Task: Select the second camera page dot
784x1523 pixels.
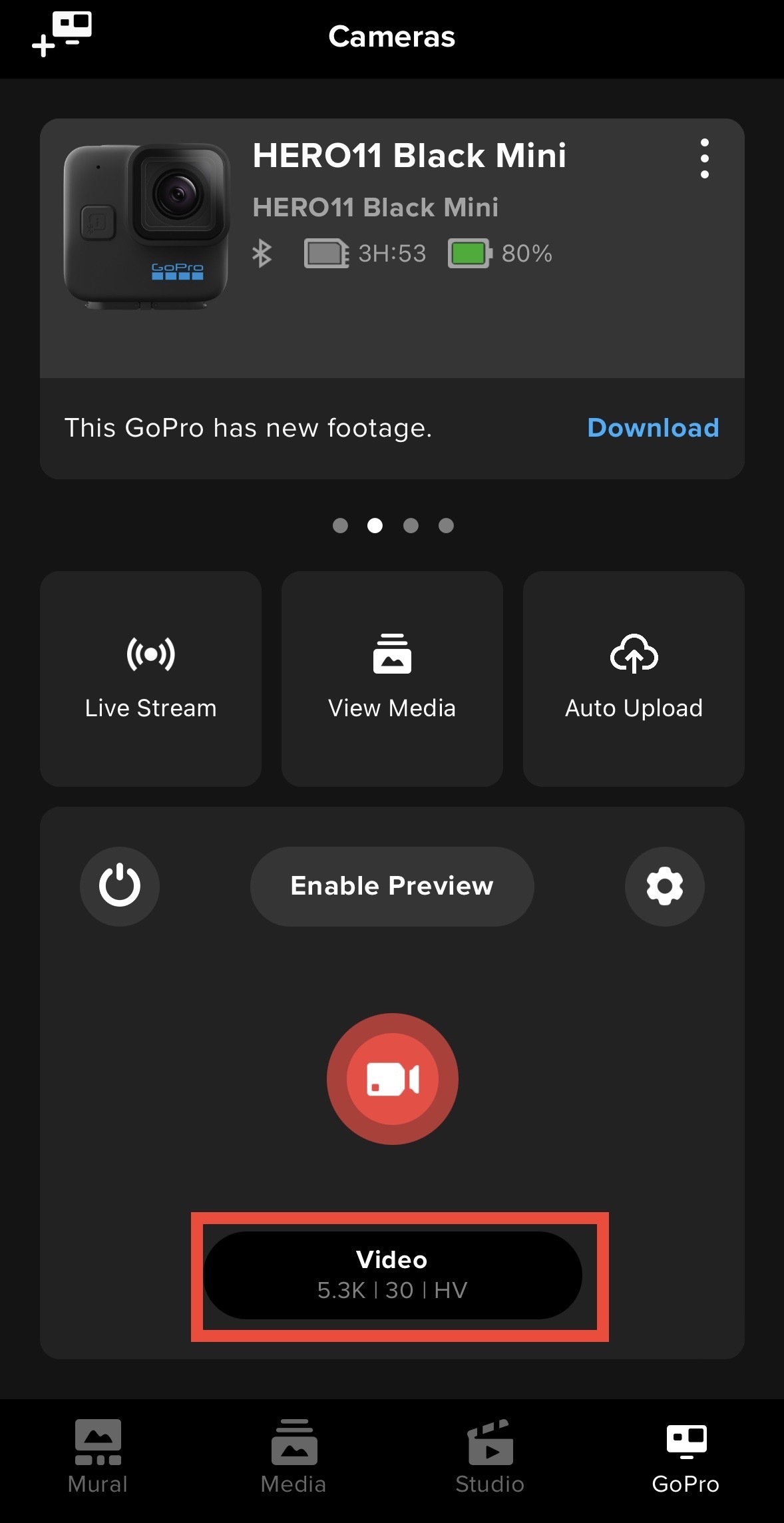Action: [x=375, y=525]
